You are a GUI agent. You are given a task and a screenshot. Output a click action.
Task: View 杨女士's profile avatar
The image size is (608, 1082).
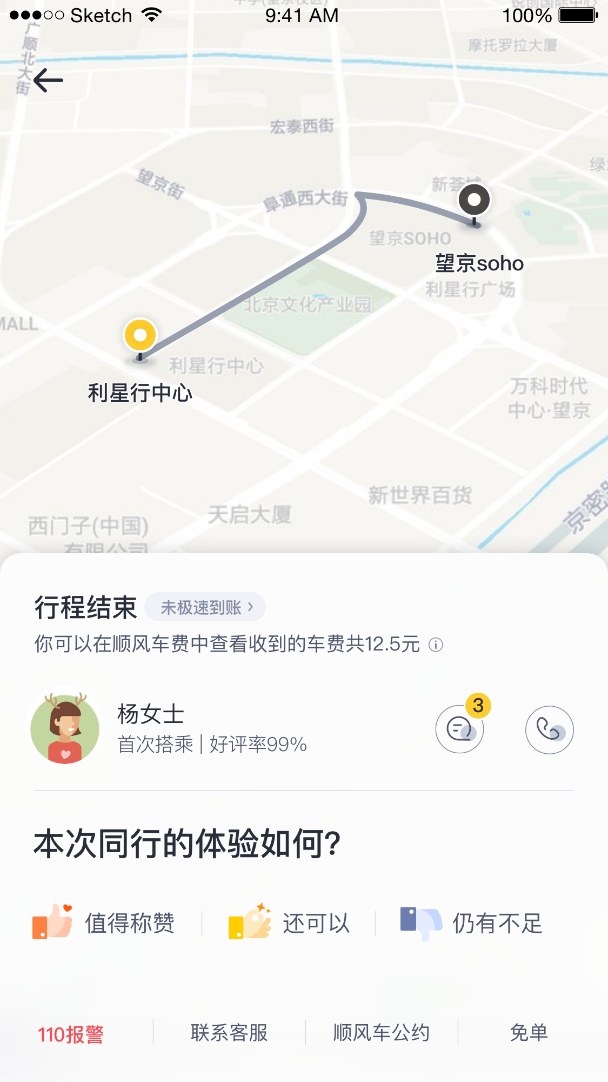65,729
